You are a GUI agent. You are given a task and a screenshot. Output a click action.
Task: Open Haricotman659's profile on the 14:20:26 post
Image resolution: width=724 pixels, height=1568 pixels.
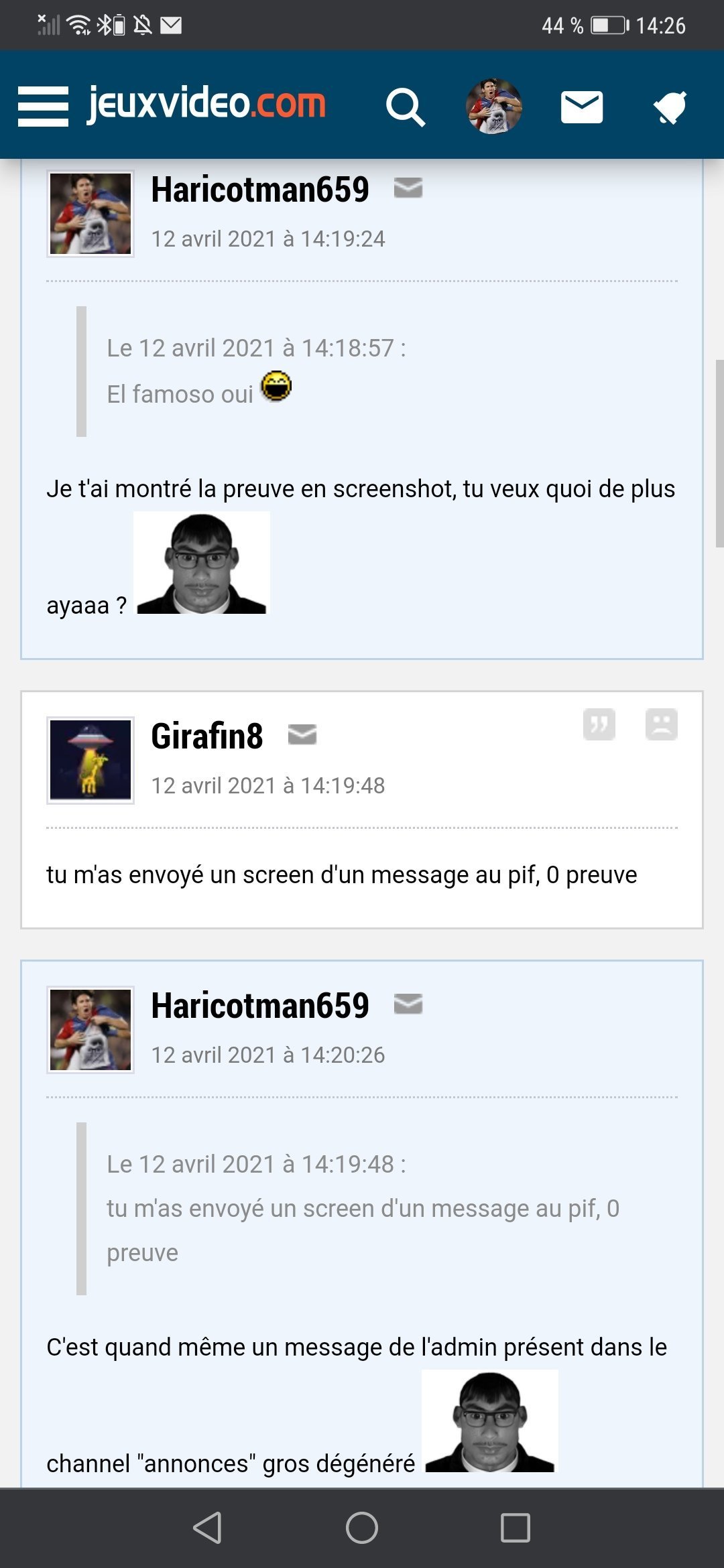(x=259, y=1005)
